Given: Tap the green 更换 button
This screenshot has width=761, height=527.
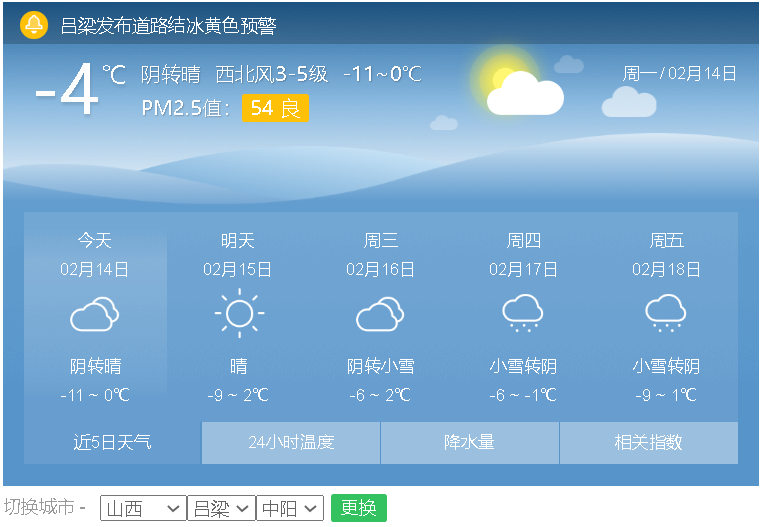Looking at the screenshot, I should pos(358,508).
